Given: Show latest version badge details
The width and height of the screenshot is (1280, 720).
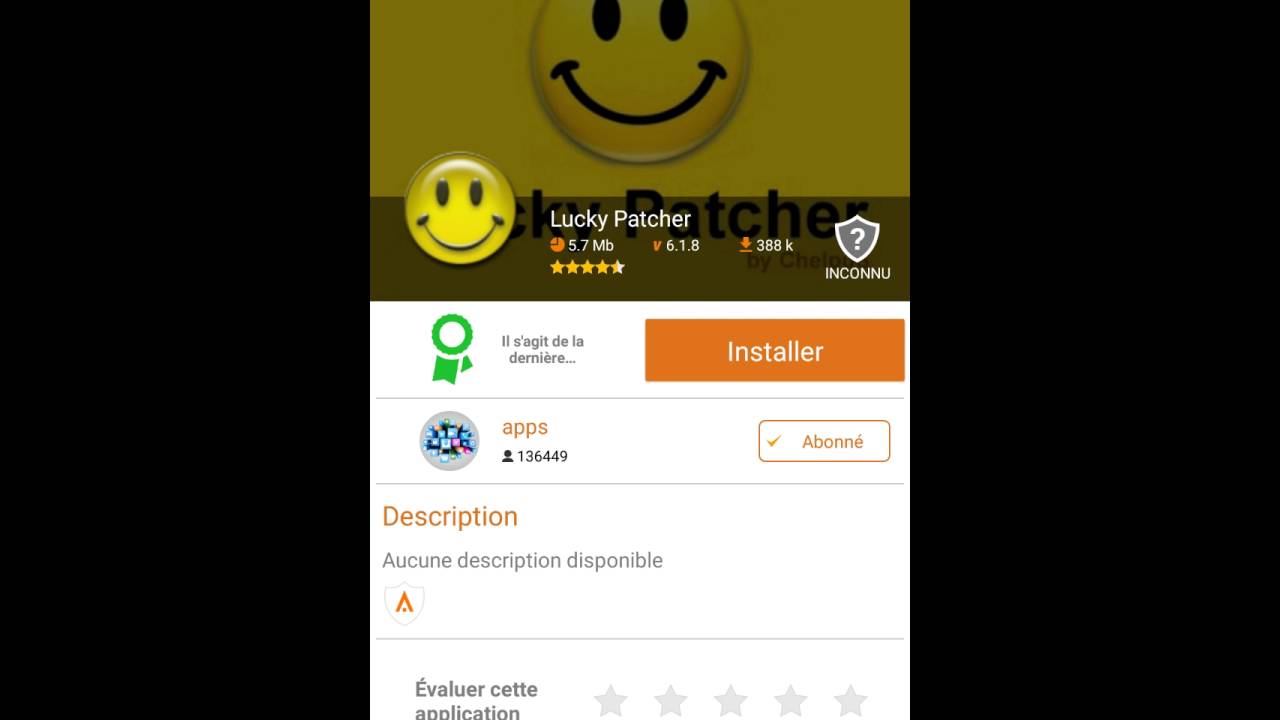Looking at the screenshot, I should click(x=451, y=349).
